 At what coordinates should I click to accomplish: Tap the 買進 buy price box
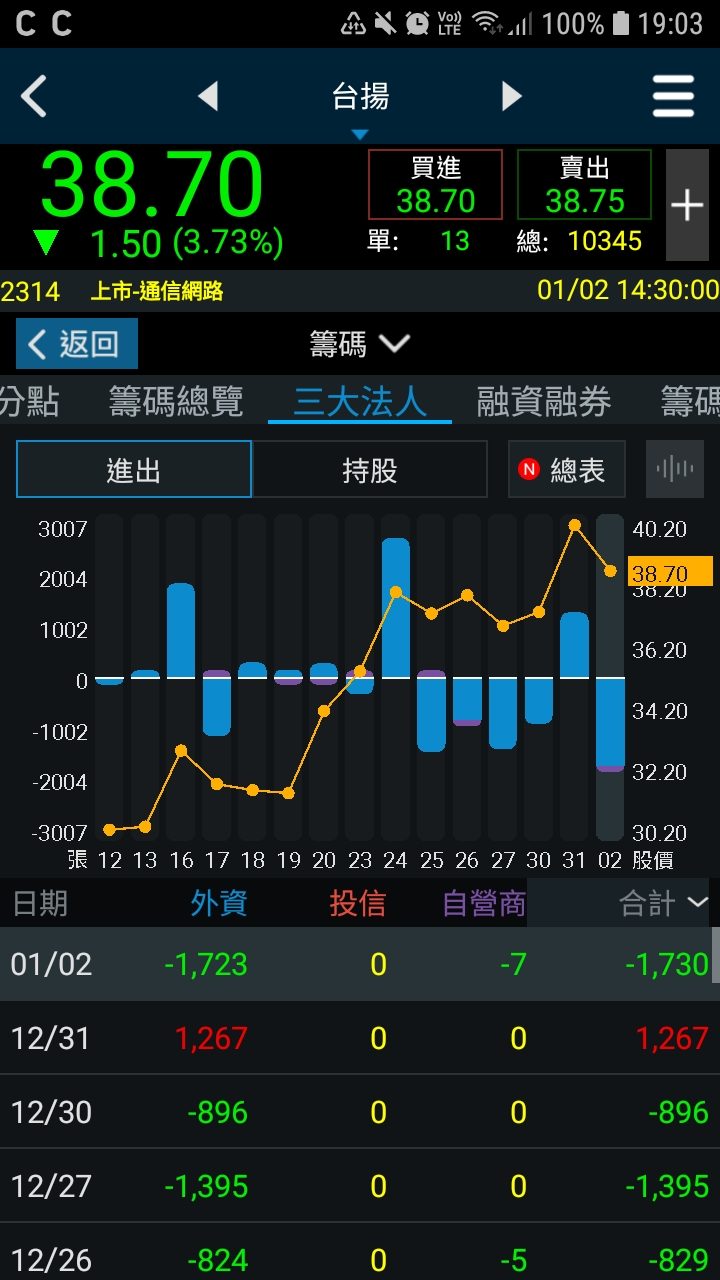(435, 185)
